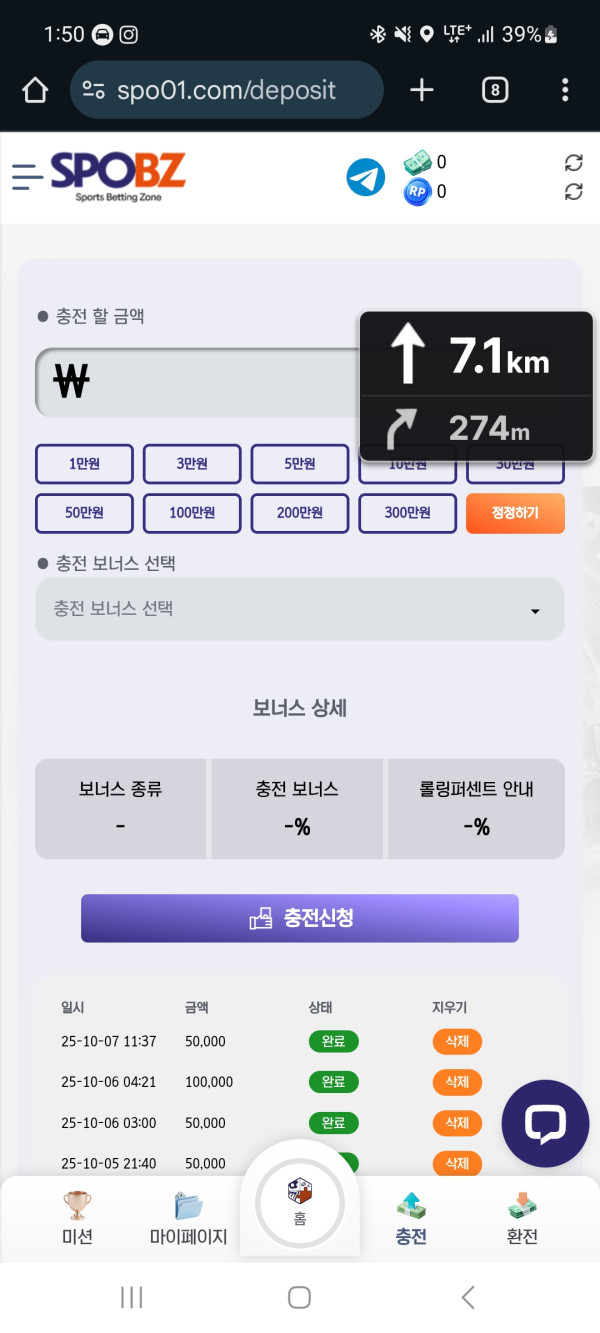The image size is (600, 1333).
Task: Select the 1만원 amount chip
Action: [84, 464]
